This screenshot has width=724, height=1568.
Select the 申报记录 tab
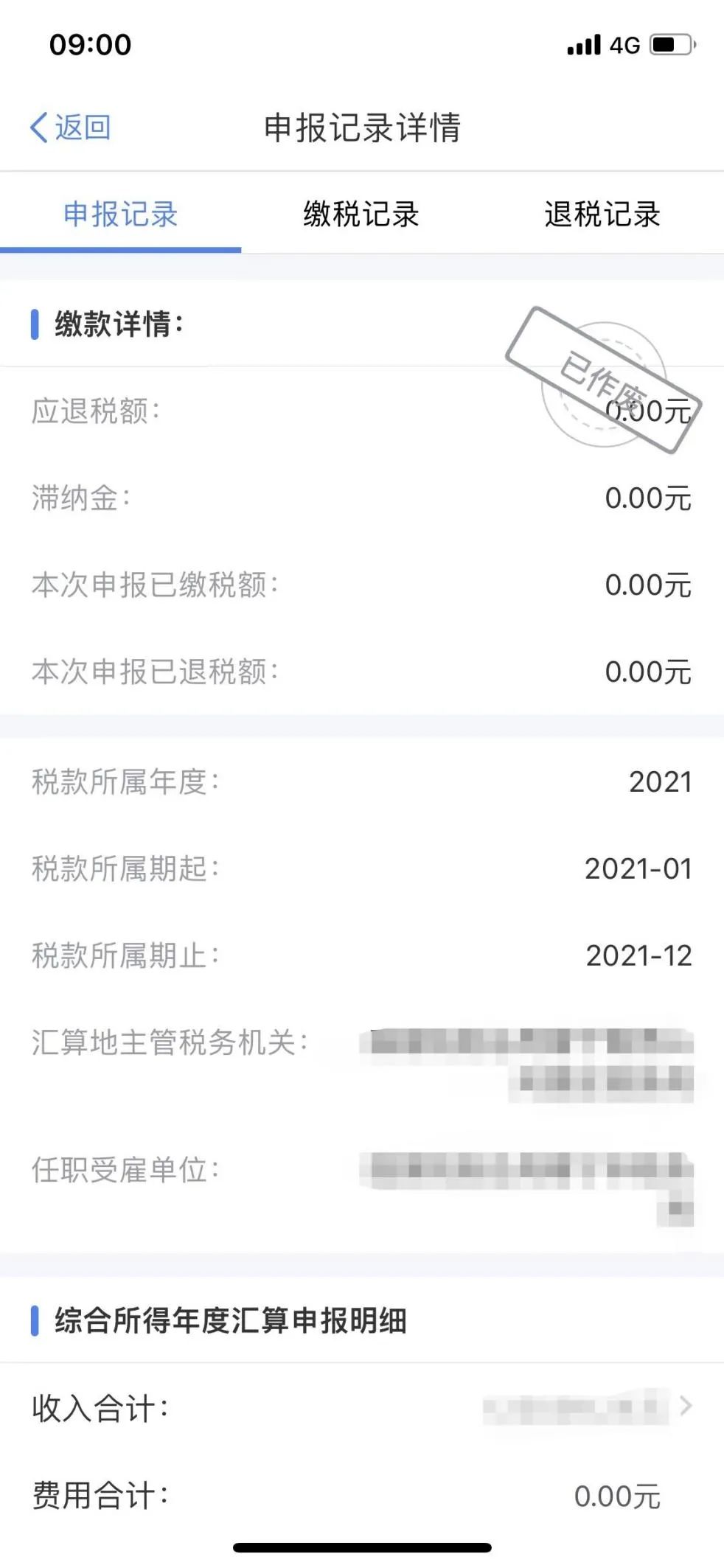click(121, 215)
